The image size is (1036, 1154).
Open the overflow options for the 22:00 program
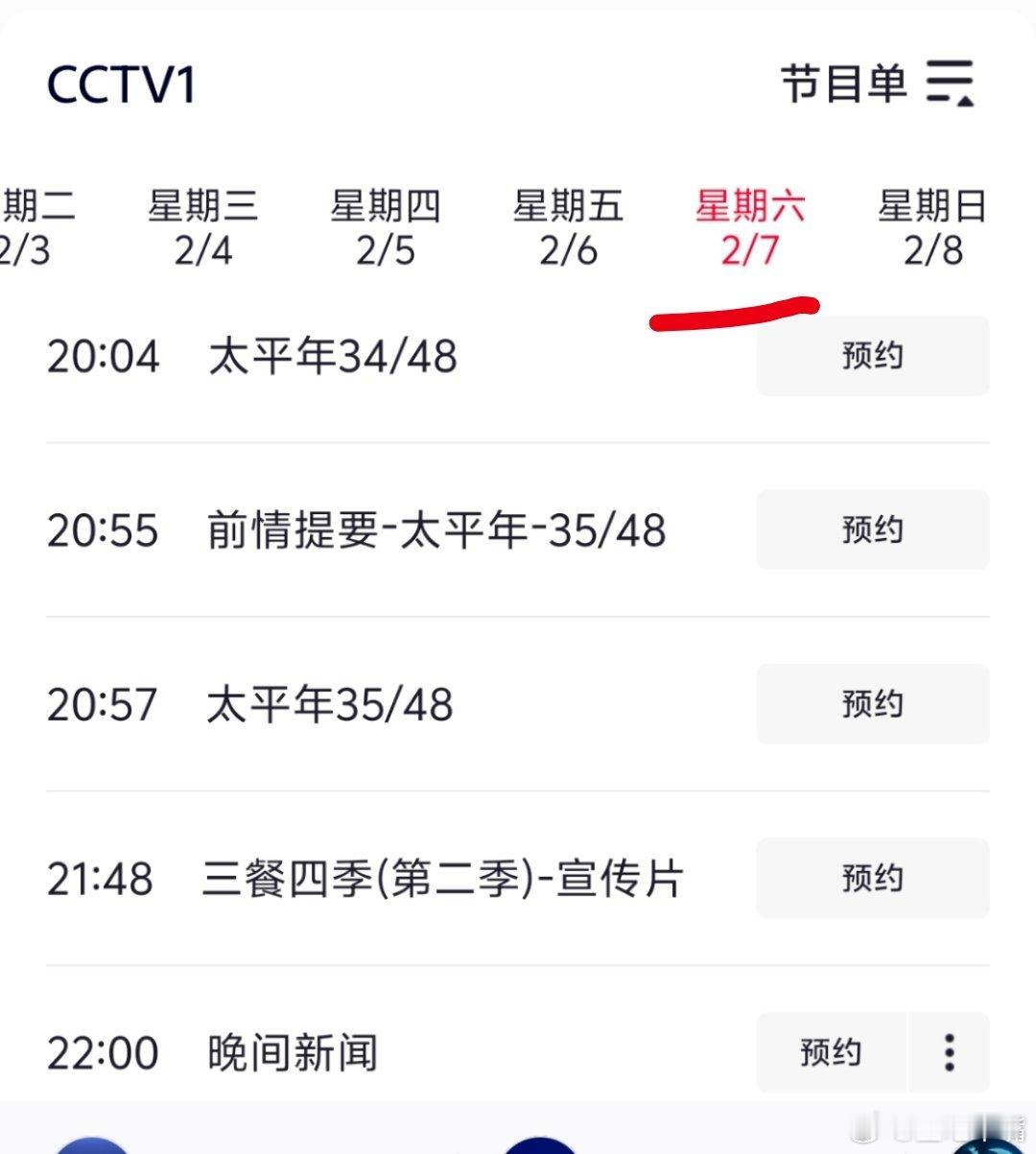pos(949,1052)
